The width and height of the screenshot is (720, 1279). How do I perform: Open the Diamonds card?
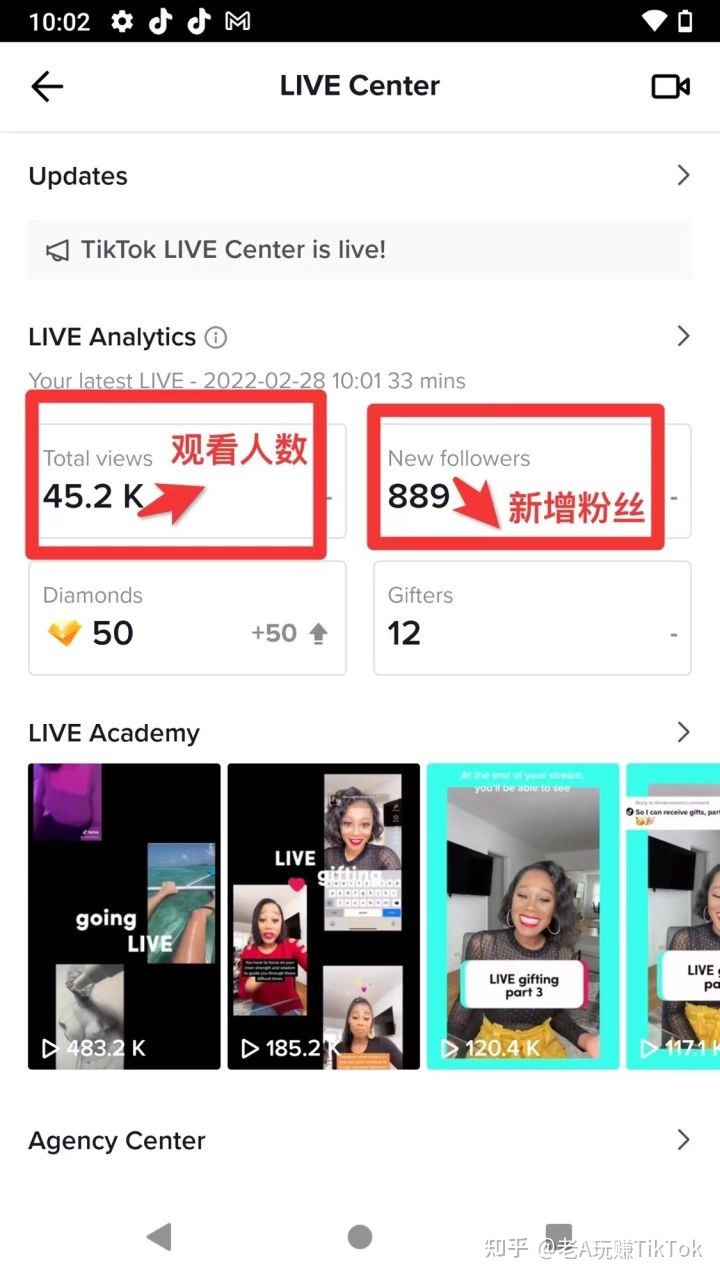pyautogui.click(x=187, y=617)
